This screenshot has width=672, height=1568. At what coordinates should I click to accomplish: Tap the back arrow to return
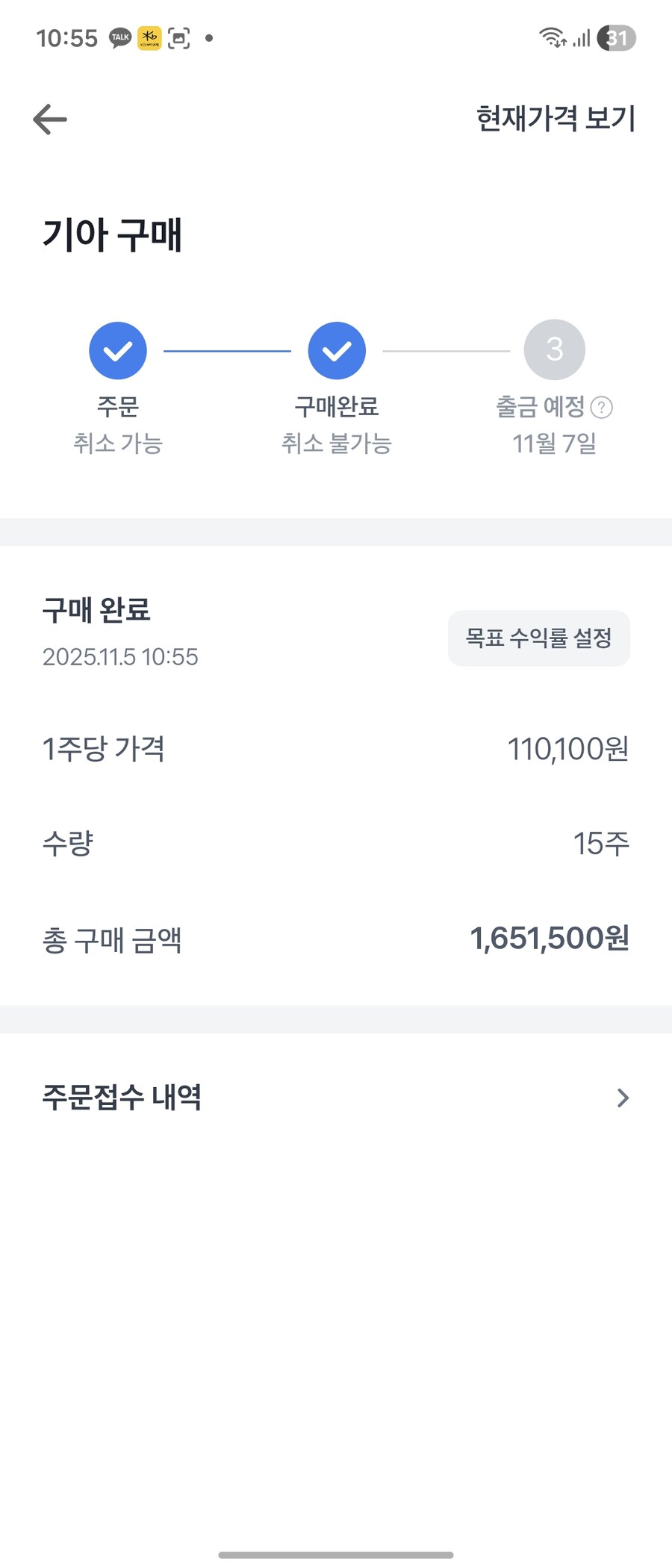click(x=49, y=119)
